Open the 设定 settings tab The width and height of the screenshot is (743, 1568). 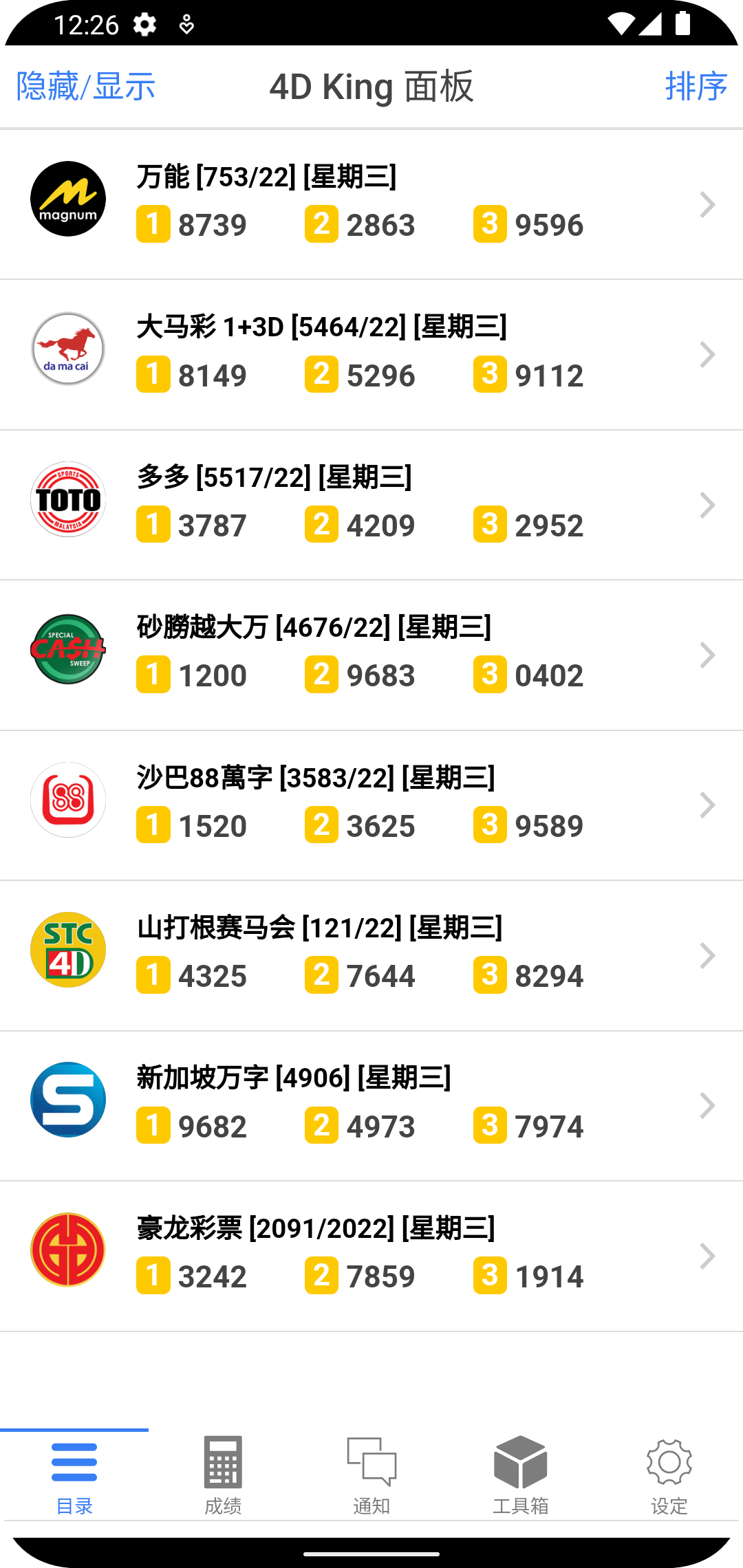coord(669,1475)
